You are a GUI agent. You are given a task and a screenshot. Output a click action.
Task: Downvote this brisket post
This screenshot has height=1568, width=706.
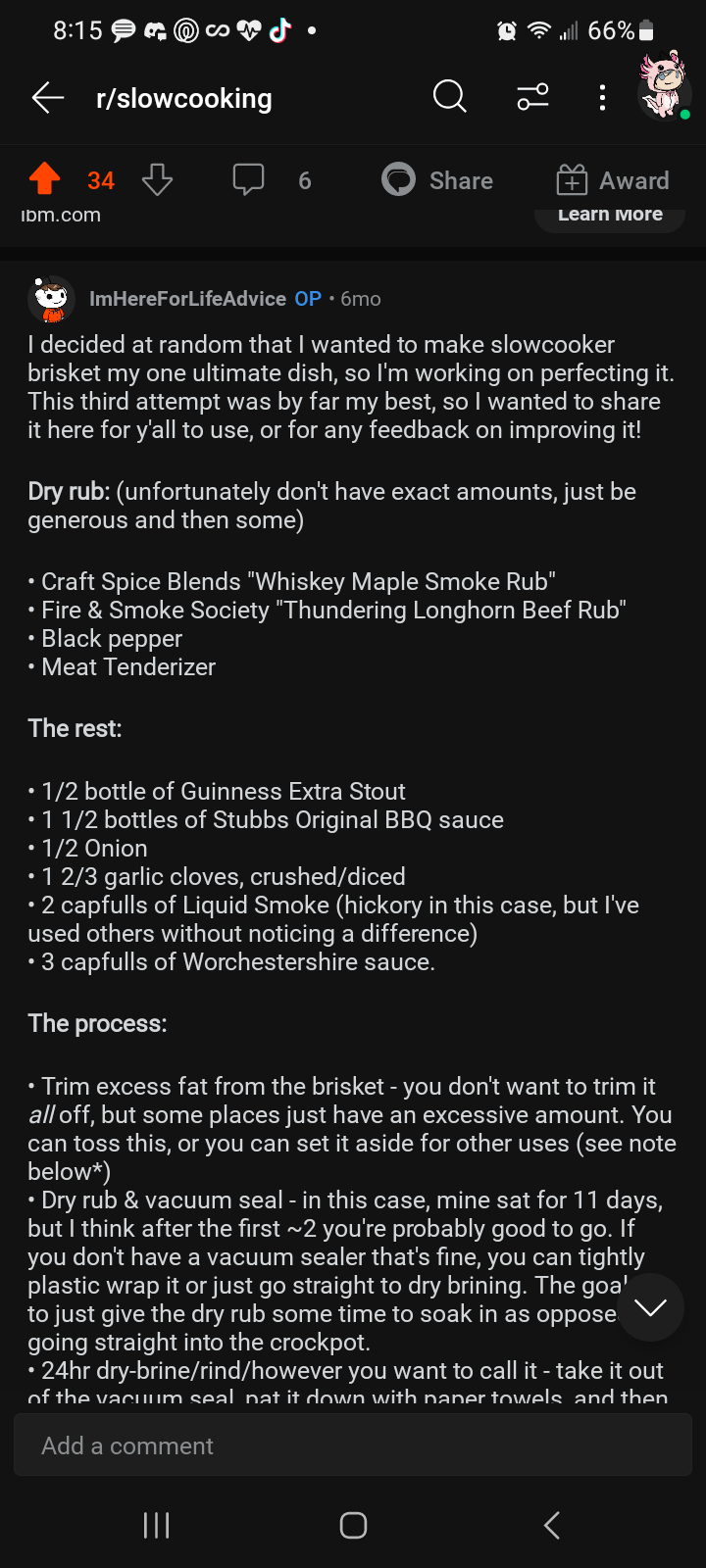tap(157, 180)
